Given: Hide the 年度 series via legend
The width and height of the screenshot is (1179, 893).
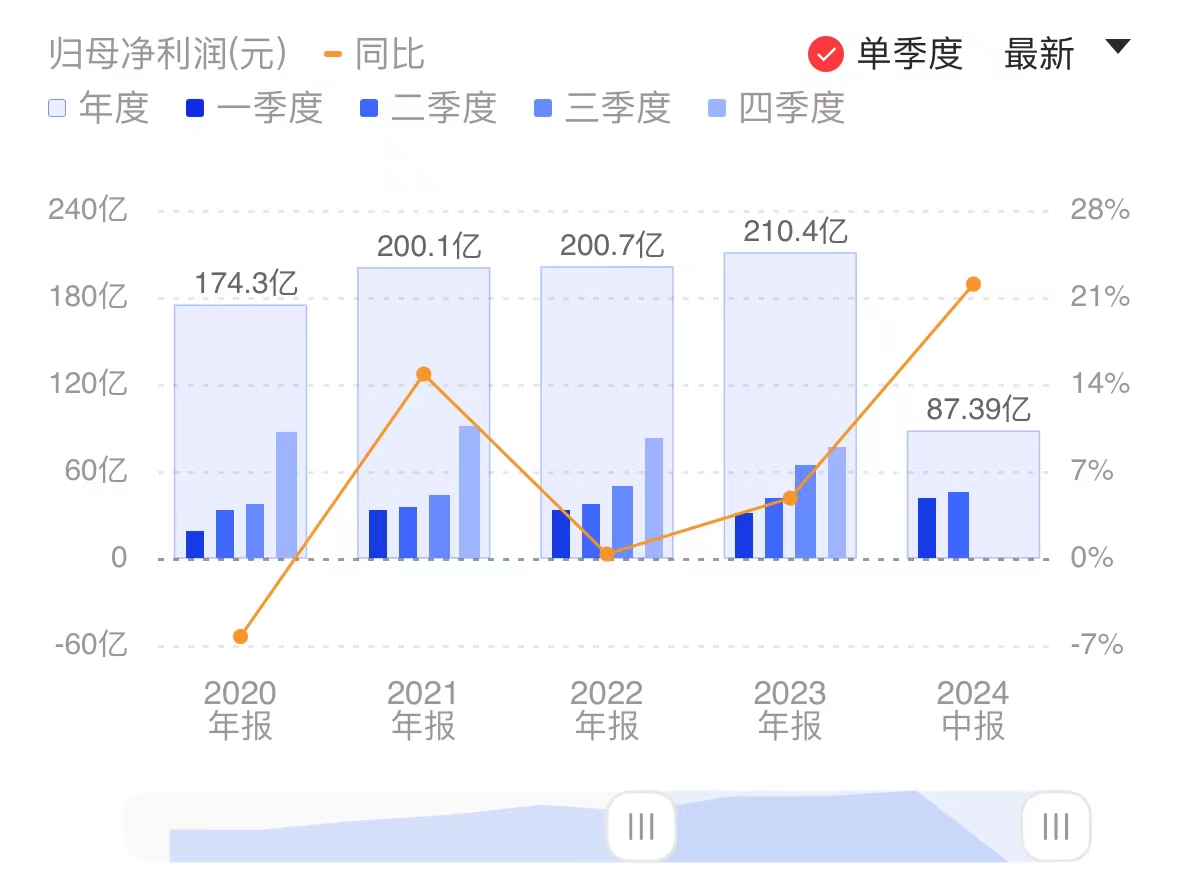Looking at the screenshot, I should [98, 108].
